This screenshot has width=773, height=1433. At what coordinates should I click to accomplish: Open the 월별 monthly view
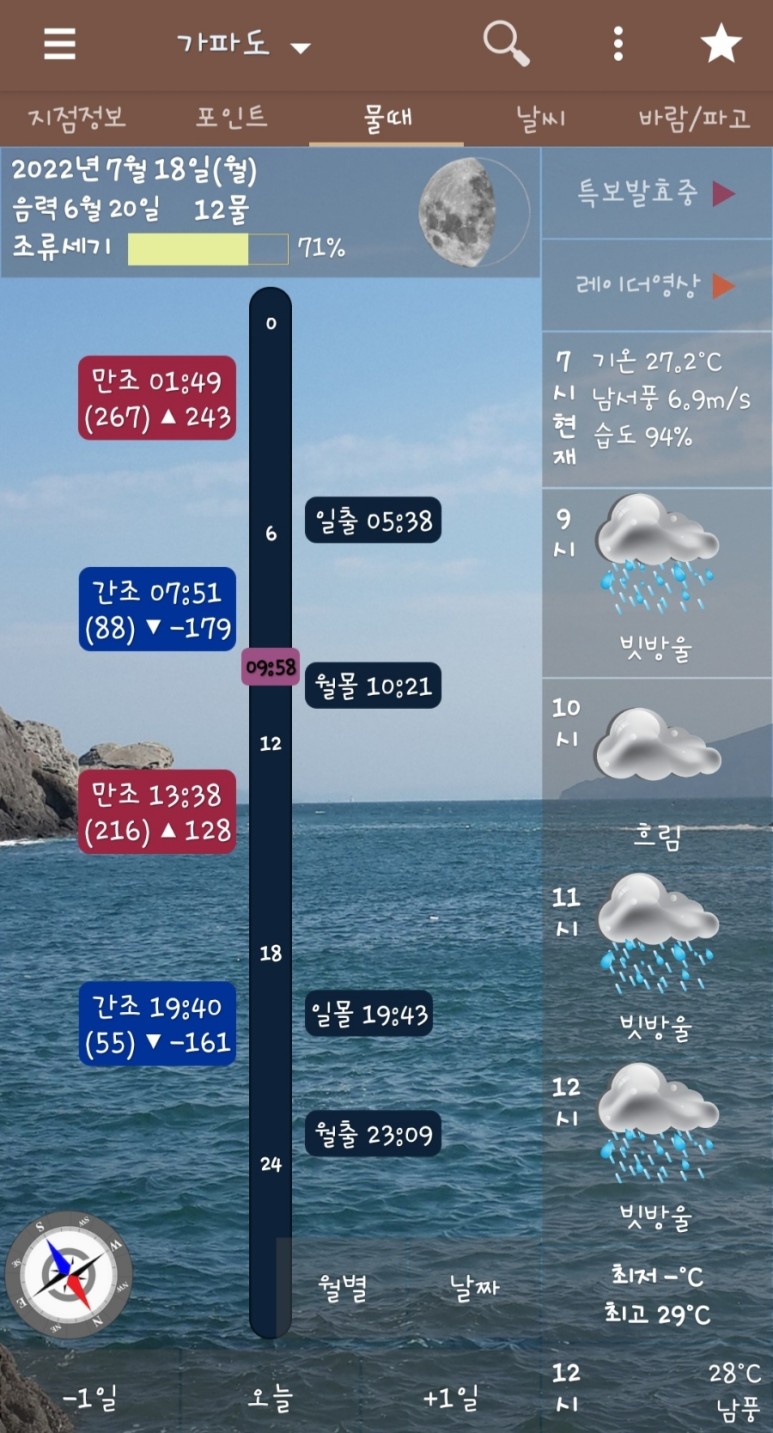tap(343, 1288)
